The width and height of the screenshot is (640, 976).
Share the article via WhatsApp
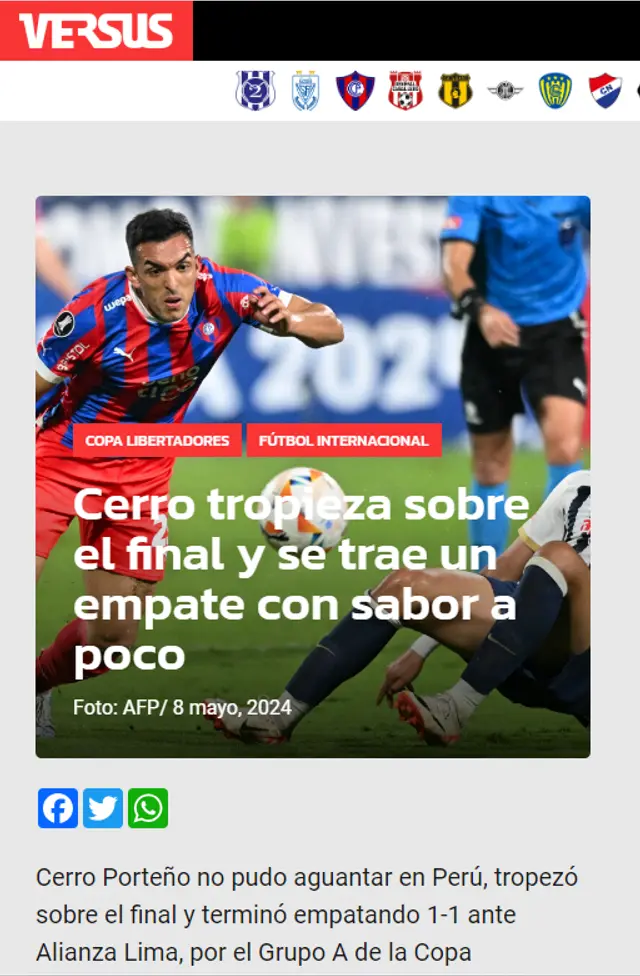148,808
